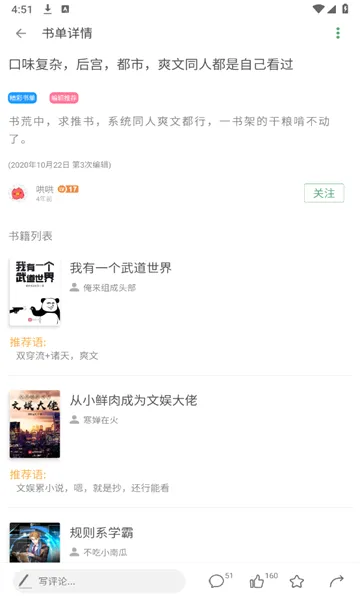Open author 哄哄's profile avatar
The image size is (360, 600).
pyautogui.click(x=18, y=193)
